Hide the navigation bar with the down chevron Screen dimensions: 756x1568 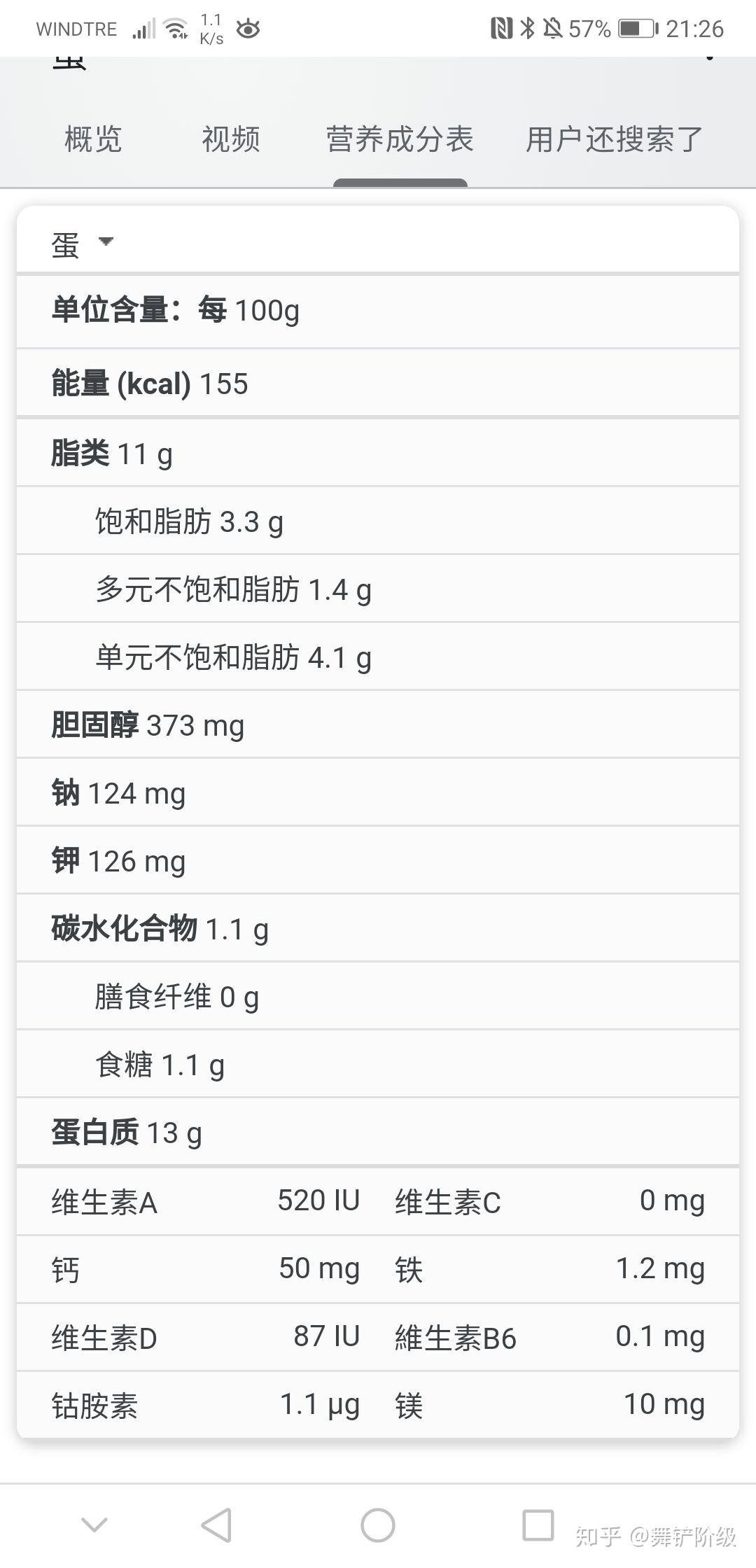tap(94, 1525)
